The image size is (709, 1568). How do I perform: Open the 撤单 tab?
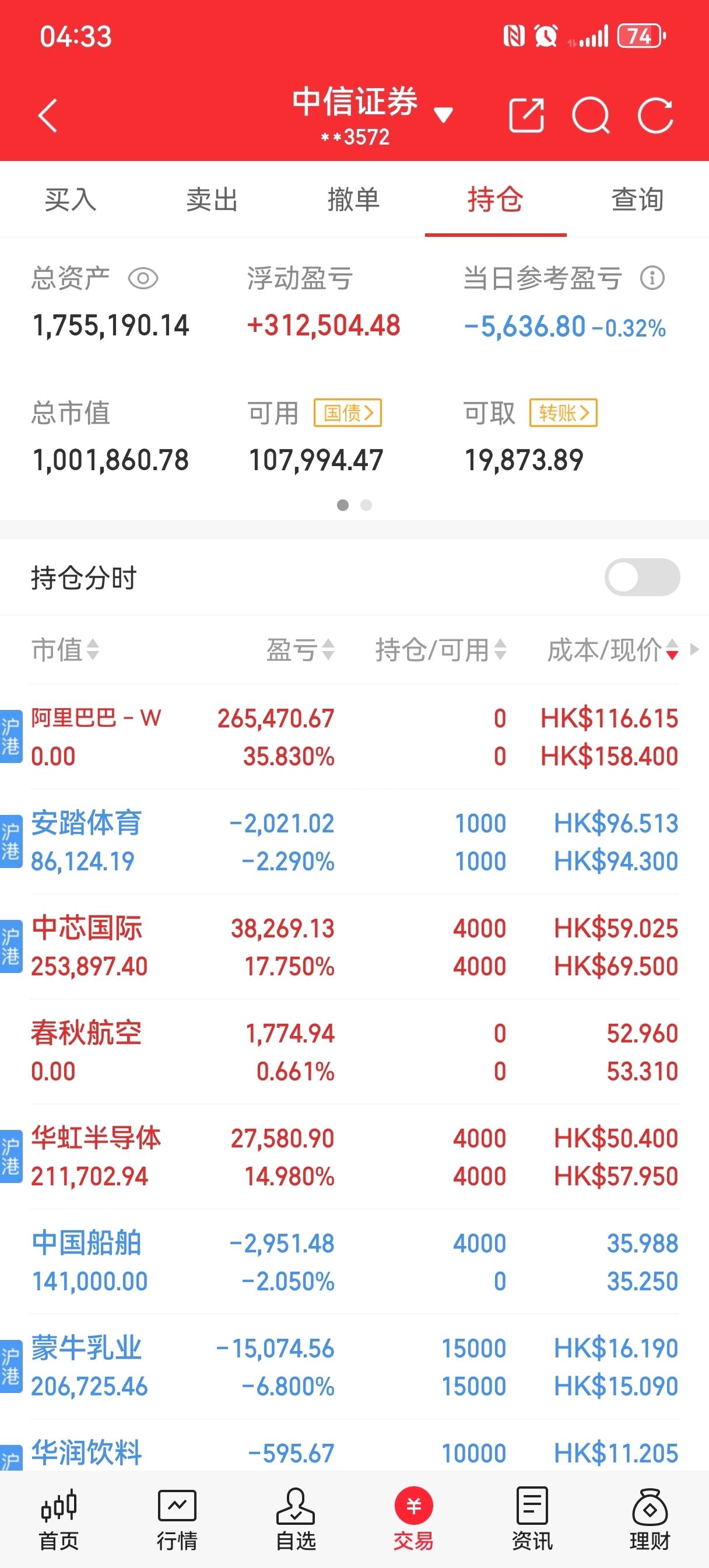pyautogui.click(x=353, y=199)
